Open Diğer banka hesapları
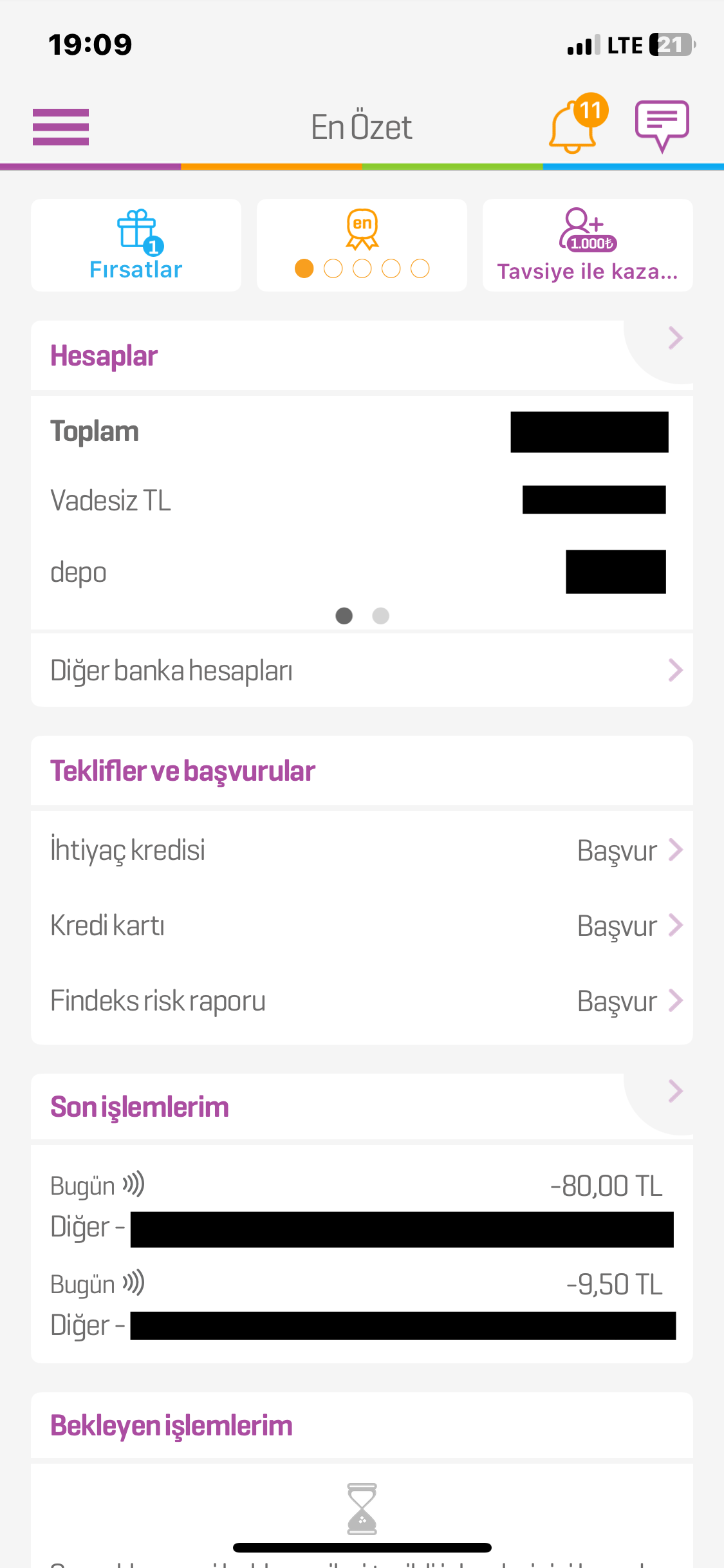The width and height of the screenshot is (724, 1568). click(x=362, y=670)
